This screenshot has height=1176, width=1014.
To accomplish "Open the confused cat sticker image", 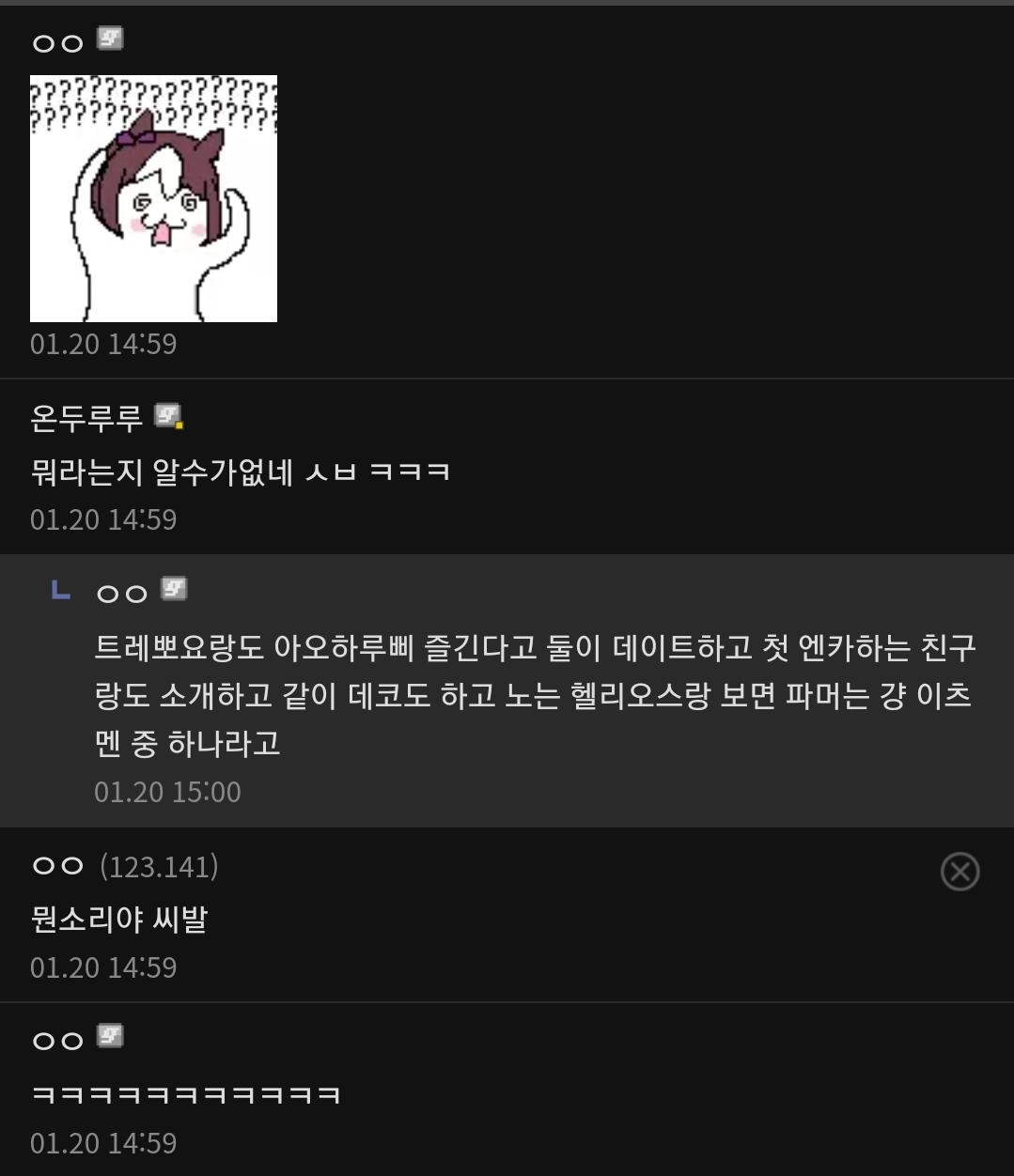I will (153, 198).
